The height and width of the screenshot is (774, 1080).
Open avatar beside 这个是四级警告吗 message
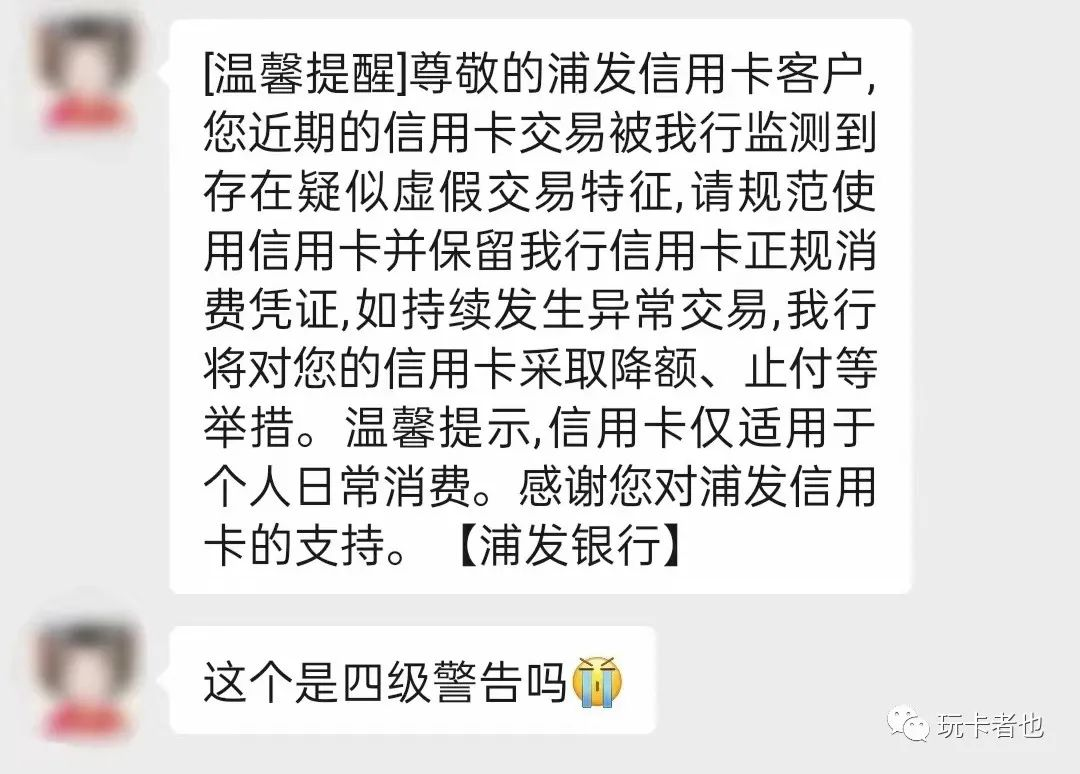[87, 681]
